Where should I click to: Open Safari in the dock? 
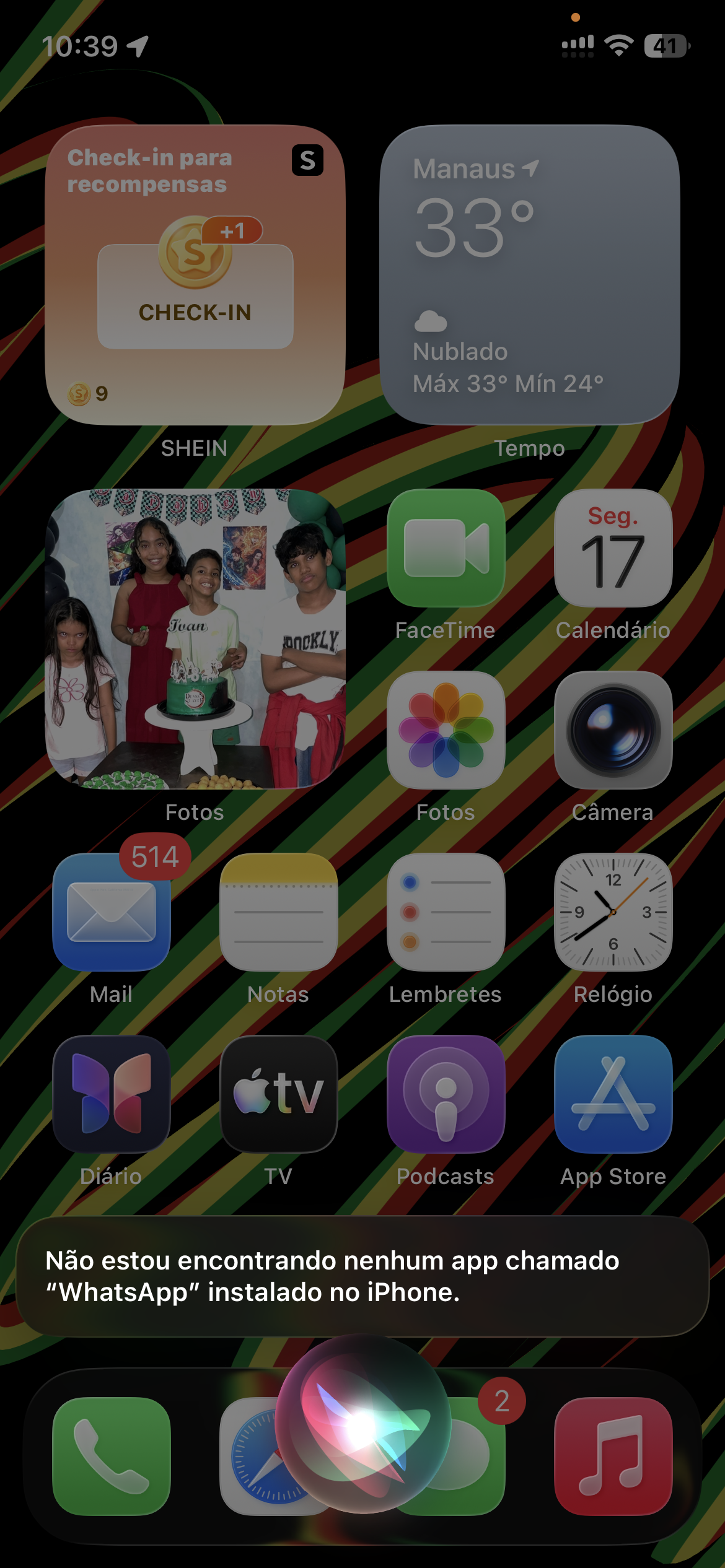(x=248, y=1457)
